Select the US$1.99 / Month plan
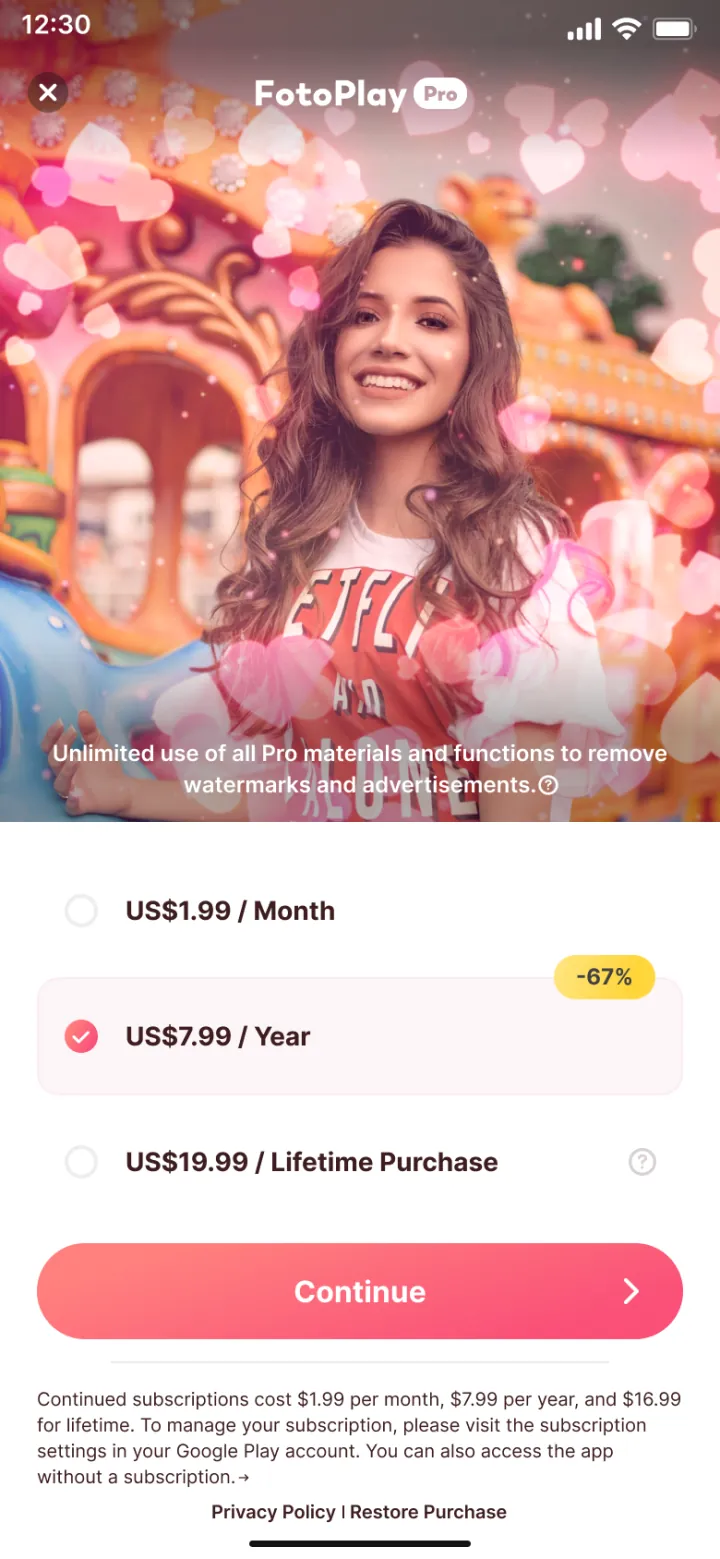The image size is (720, 1559). [x=360, y=911]
